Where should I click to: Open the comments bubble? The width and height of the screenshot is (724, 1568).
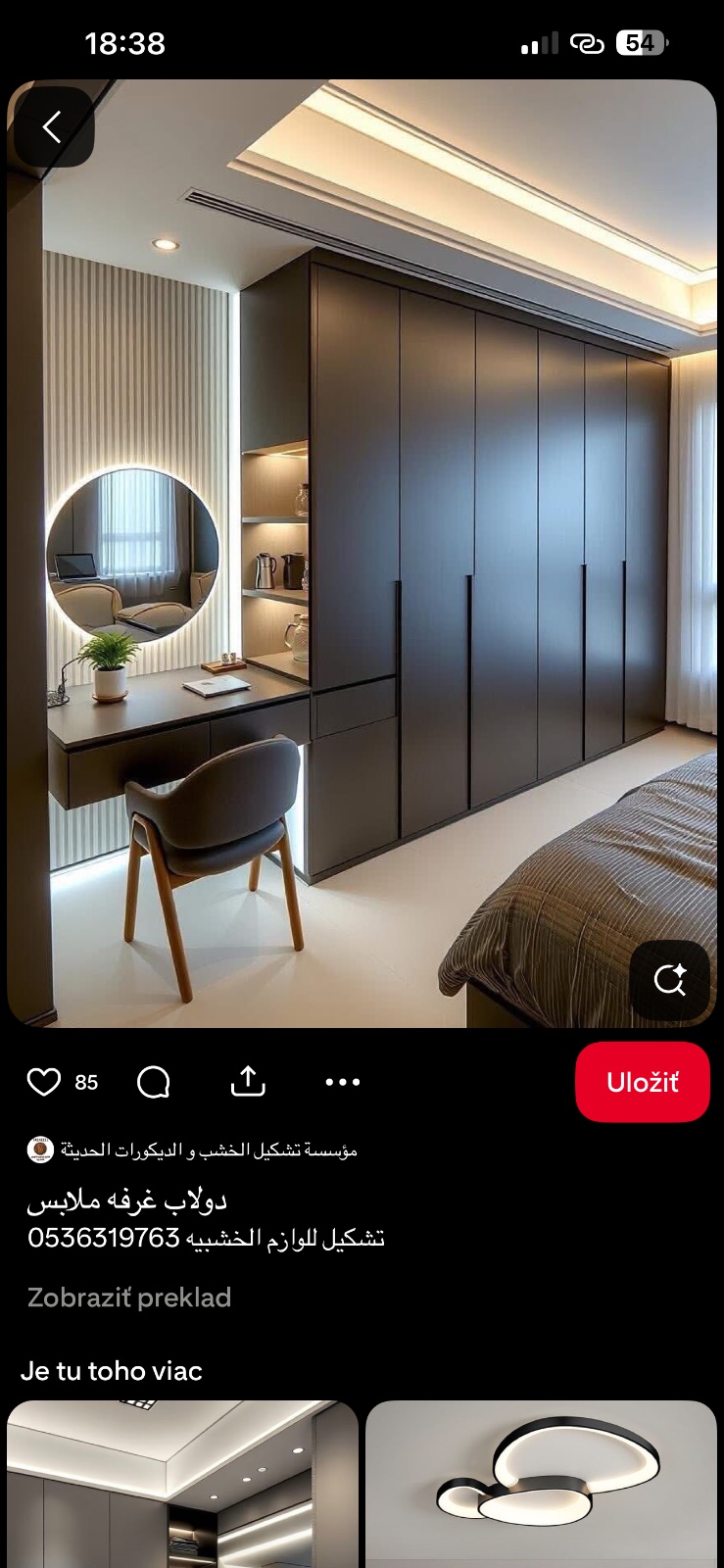pyautogui.click(x=154, y=1082)
